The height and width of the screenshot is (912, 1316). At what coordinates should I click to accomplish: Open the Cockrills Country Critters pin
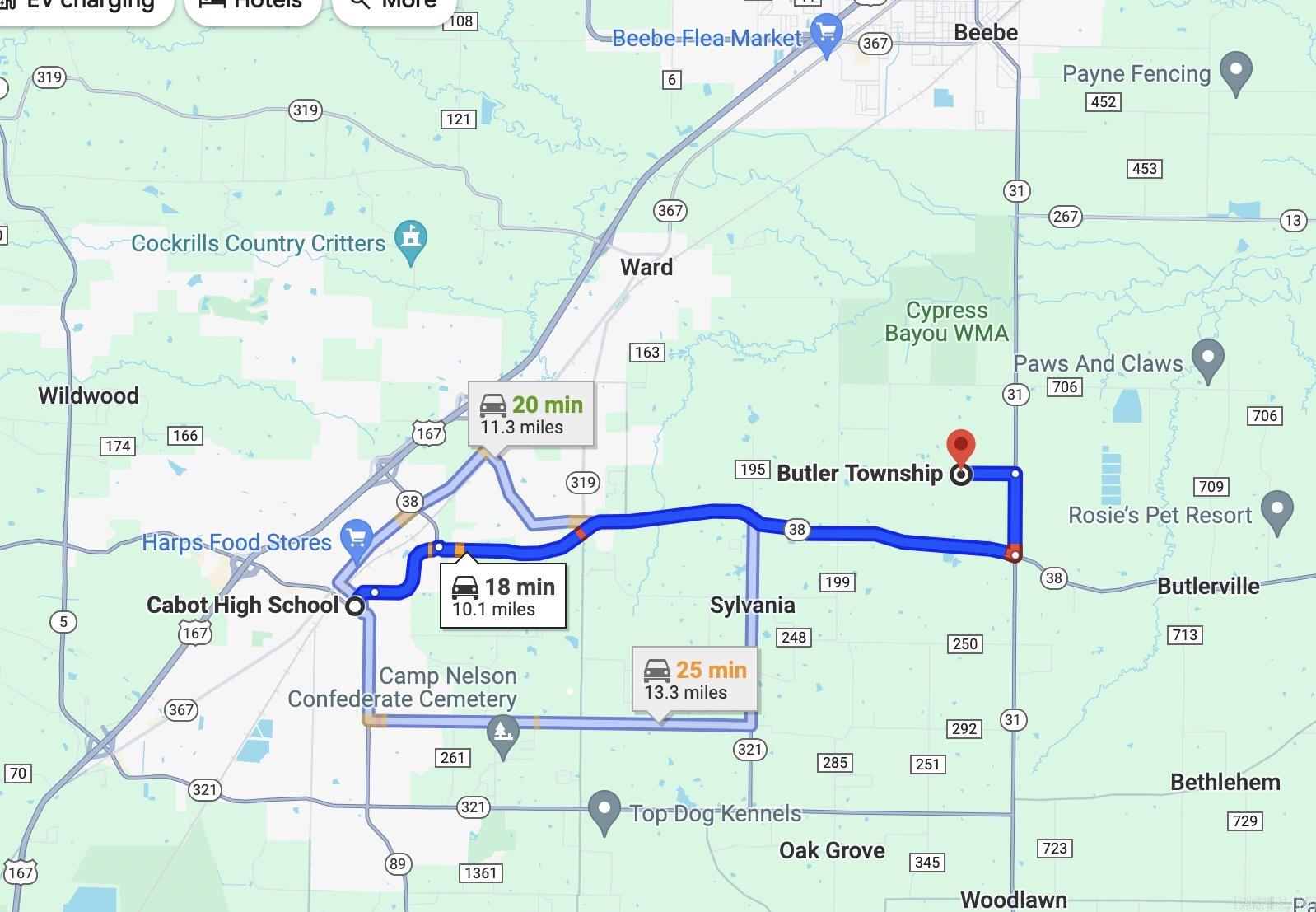click(410, 241)
